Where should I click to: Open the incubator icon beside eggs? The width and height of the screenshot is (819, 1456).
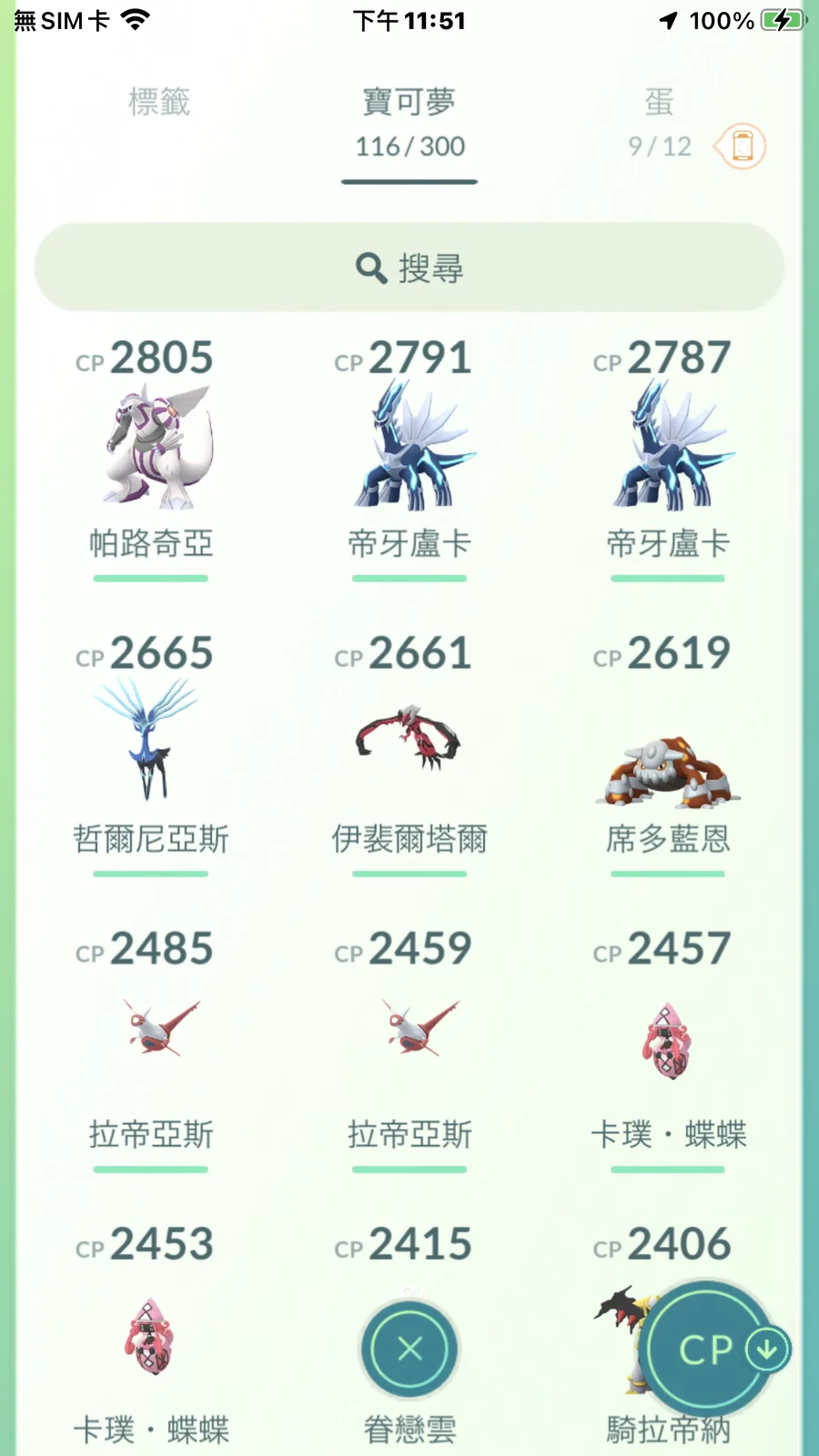741,146
